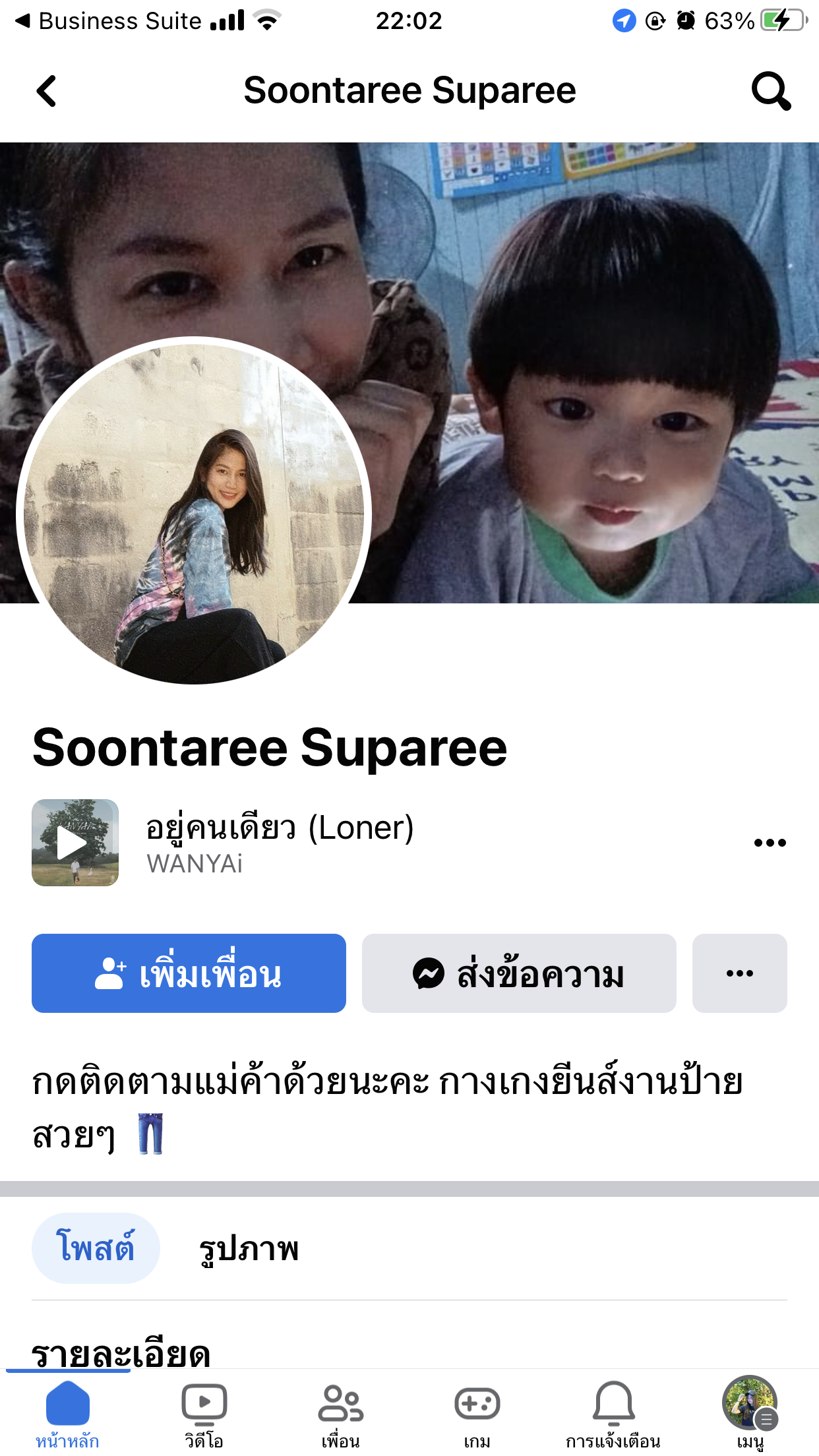Open more profile actions beside ส่งข้อความ
This screenshot has height=1456, width=819.
click(x=739, y=973)
